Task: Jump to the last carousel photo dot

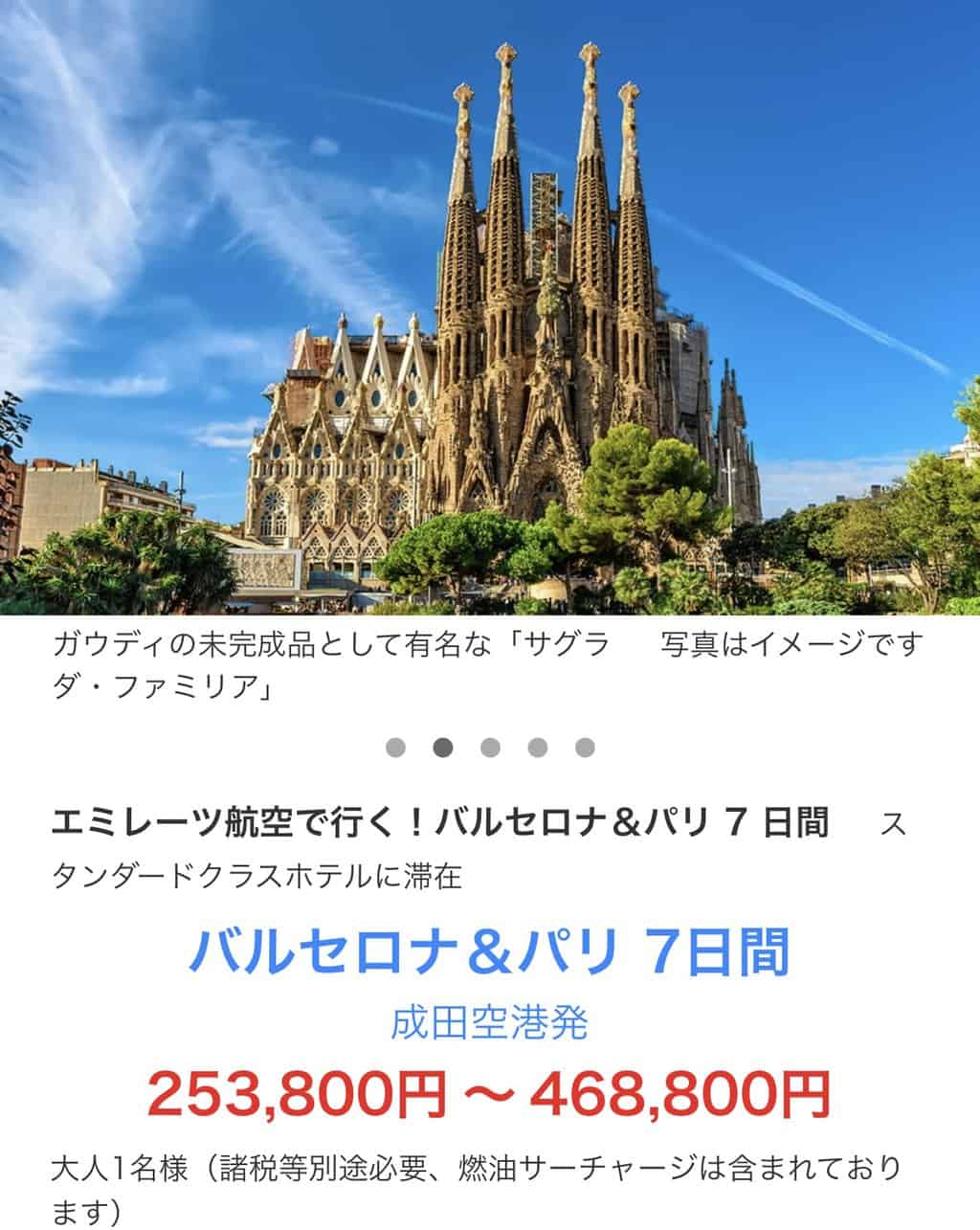Action: 585,748
